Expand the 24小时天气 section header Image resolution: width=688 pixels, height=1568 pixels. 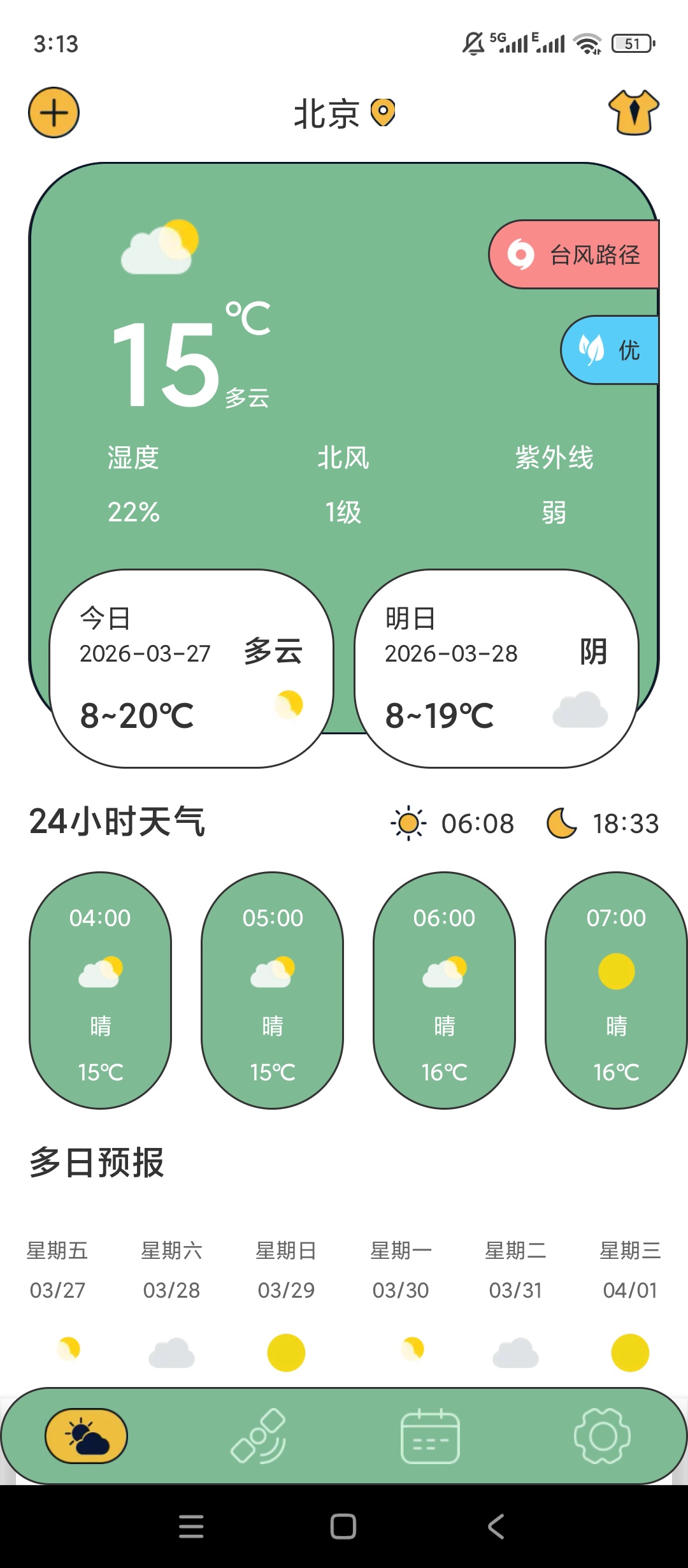(x=118, y=822)
